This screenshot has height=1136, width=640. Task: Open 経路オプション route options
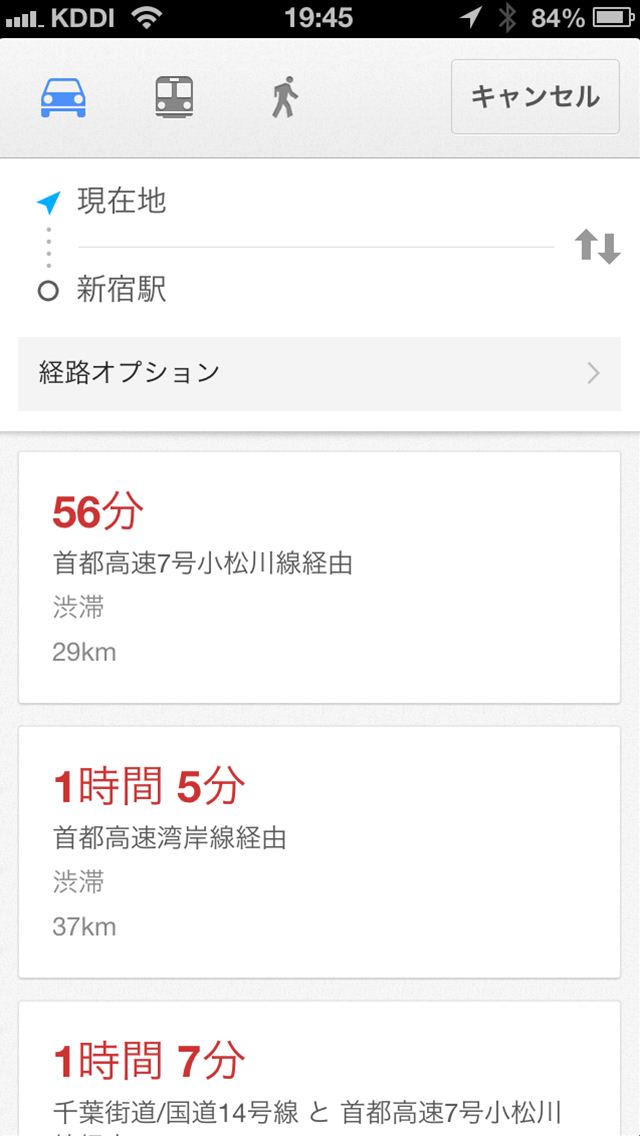tap(319, 374)
